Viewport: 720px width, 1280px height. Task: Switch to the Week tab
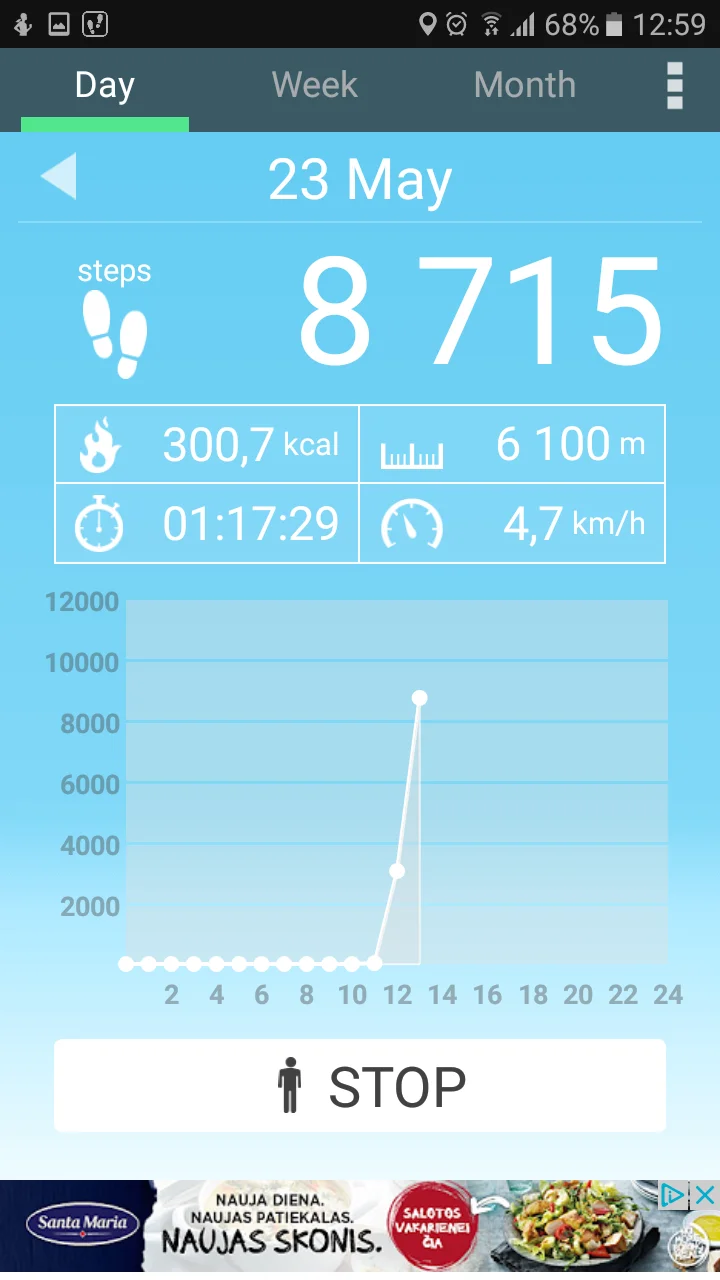click(314, 86)
